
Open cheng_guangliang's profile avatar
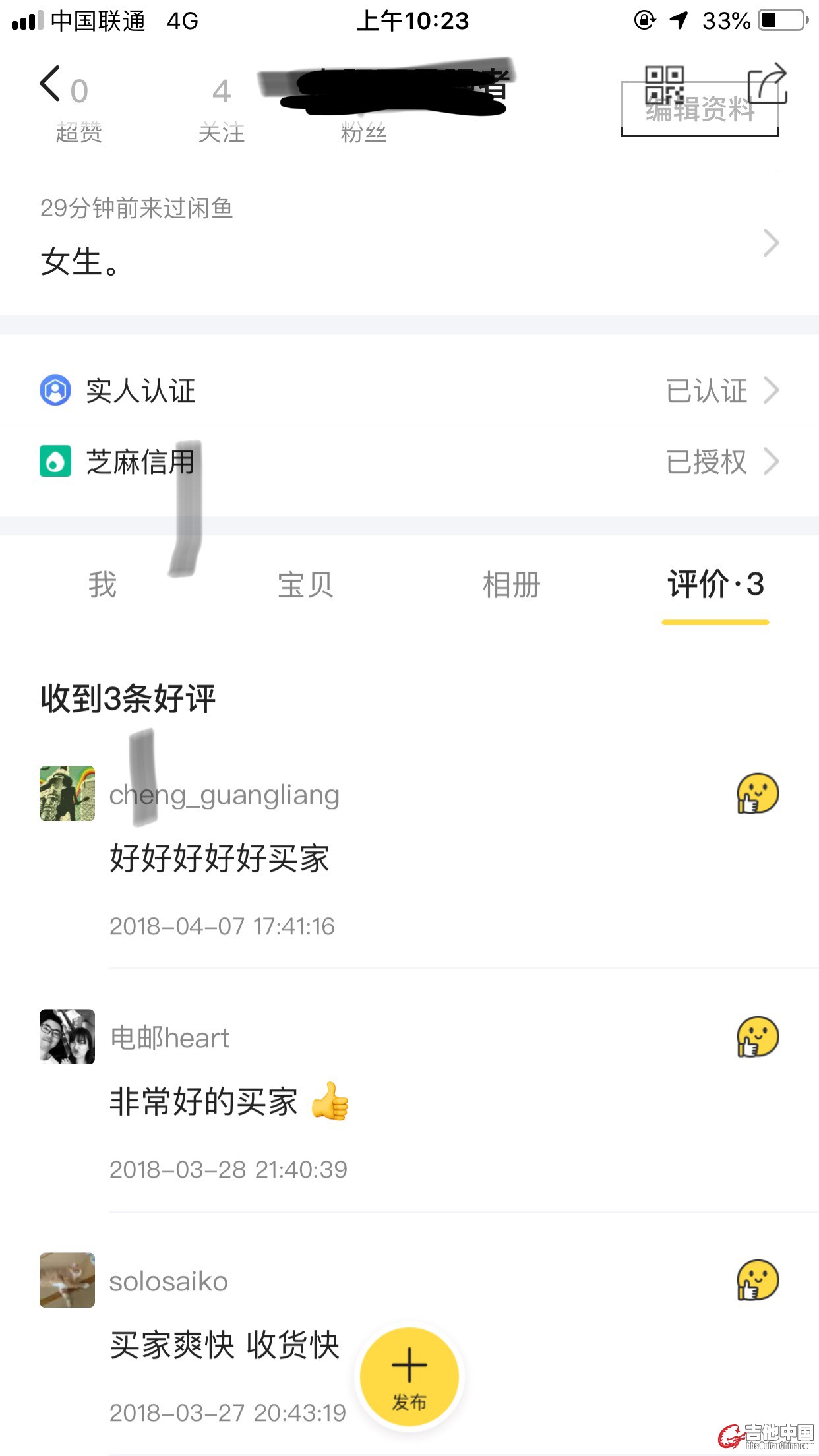tap(67, 793)
